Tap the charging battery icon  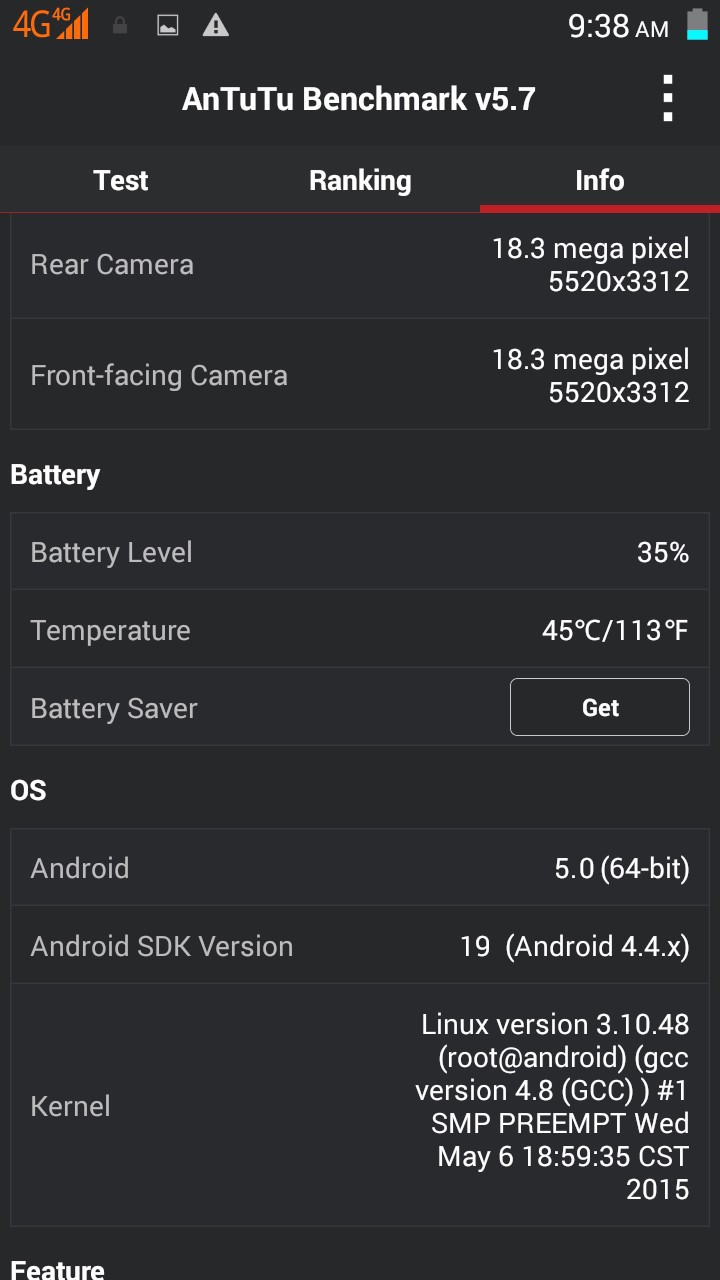(694, 26)
